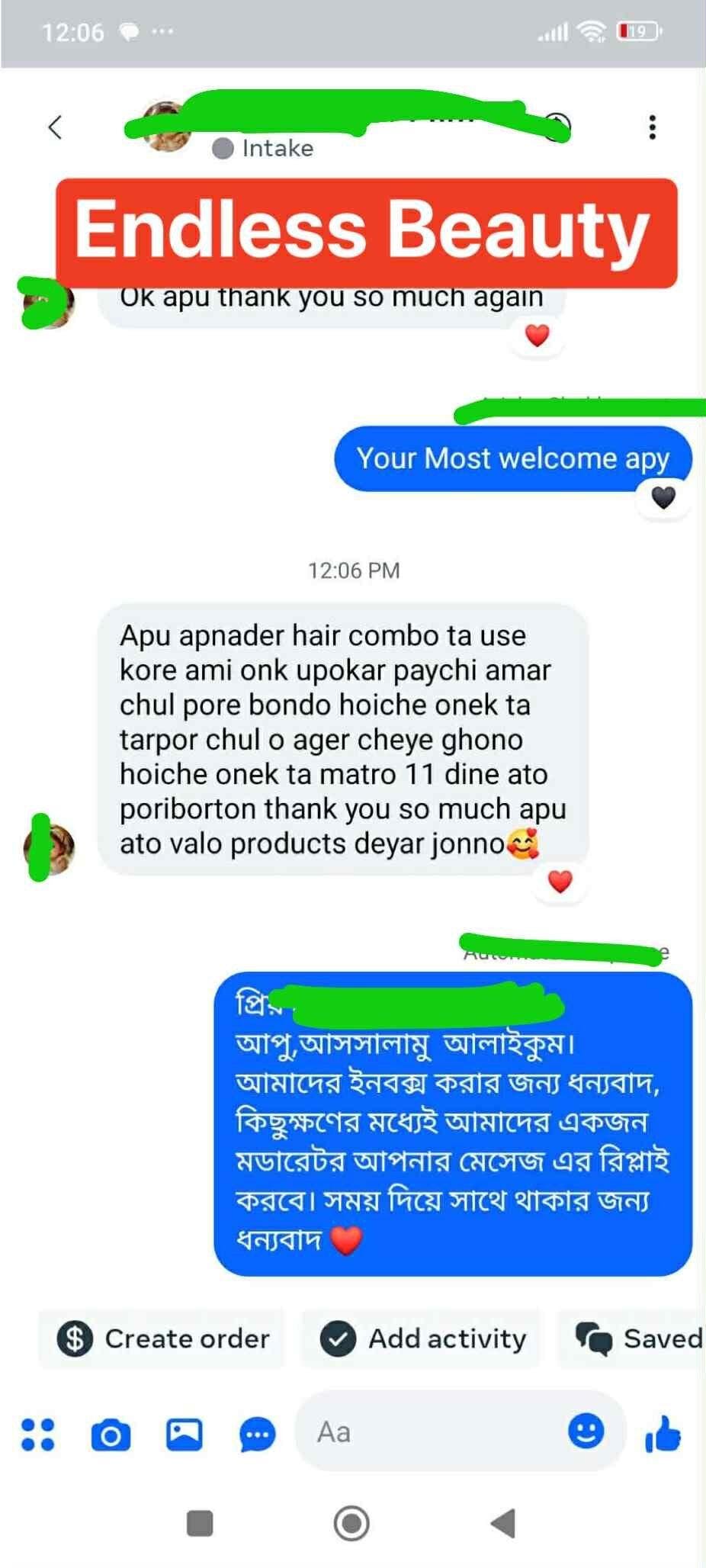Select Add activity
Image resolution: width=706 pixels, height=1568 pixels.
[422, 1338]
